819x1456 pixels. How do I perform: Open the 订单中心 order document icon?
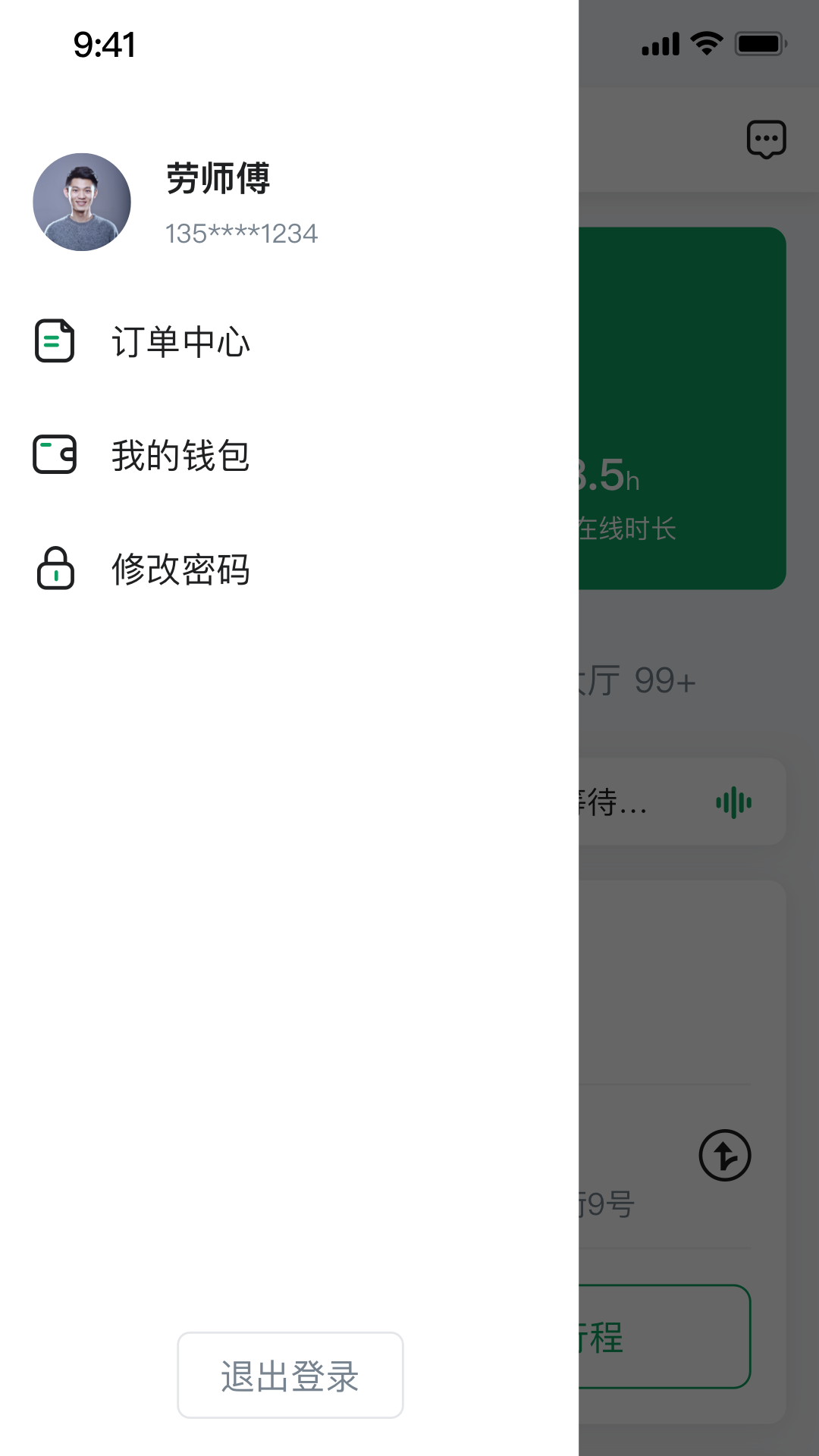[x=54, y=341]
